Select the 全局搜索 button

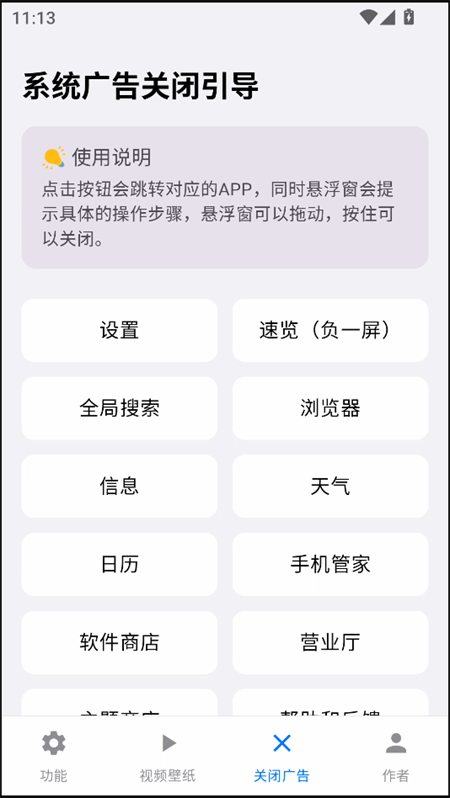119,408
